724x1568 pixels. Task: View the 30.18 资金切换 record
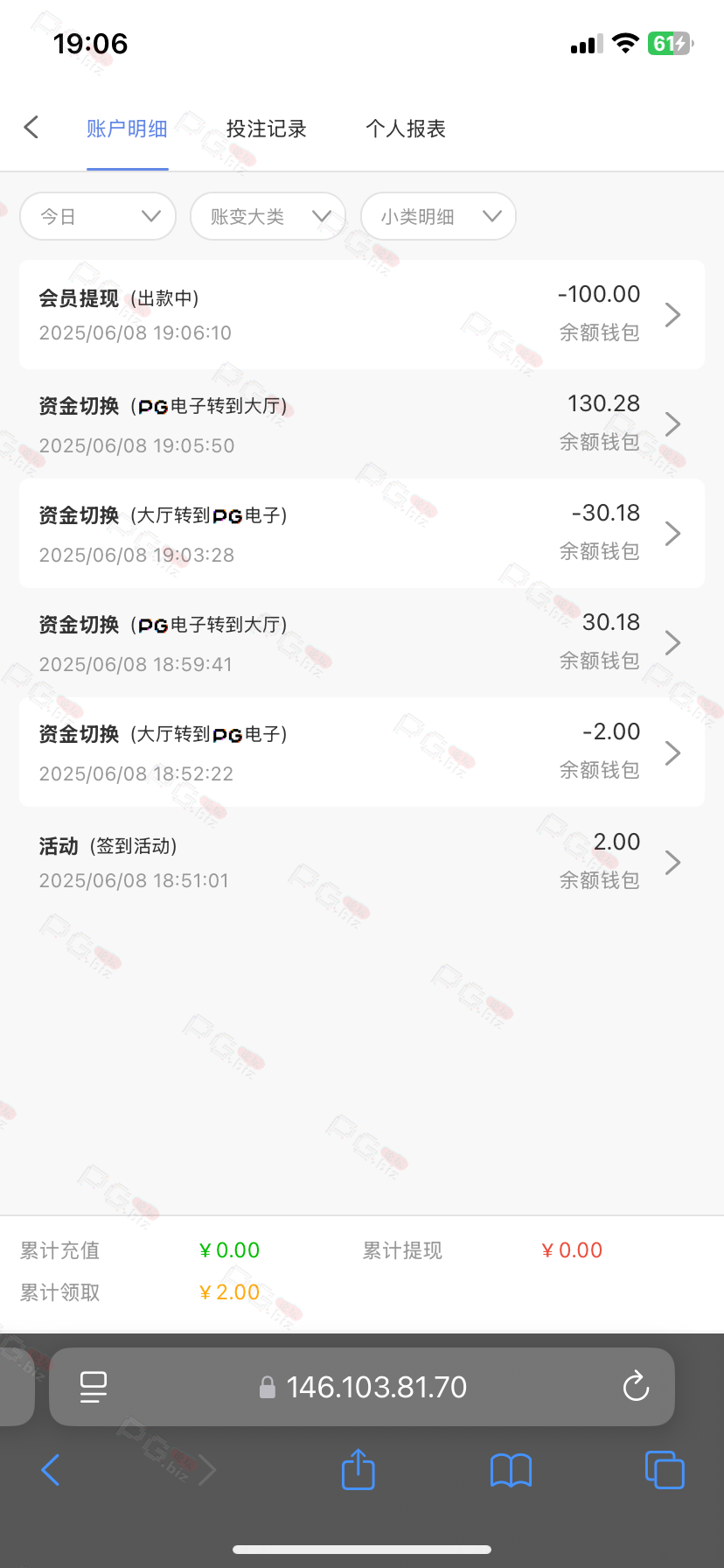pyautogui.click(x=362, y=642)
